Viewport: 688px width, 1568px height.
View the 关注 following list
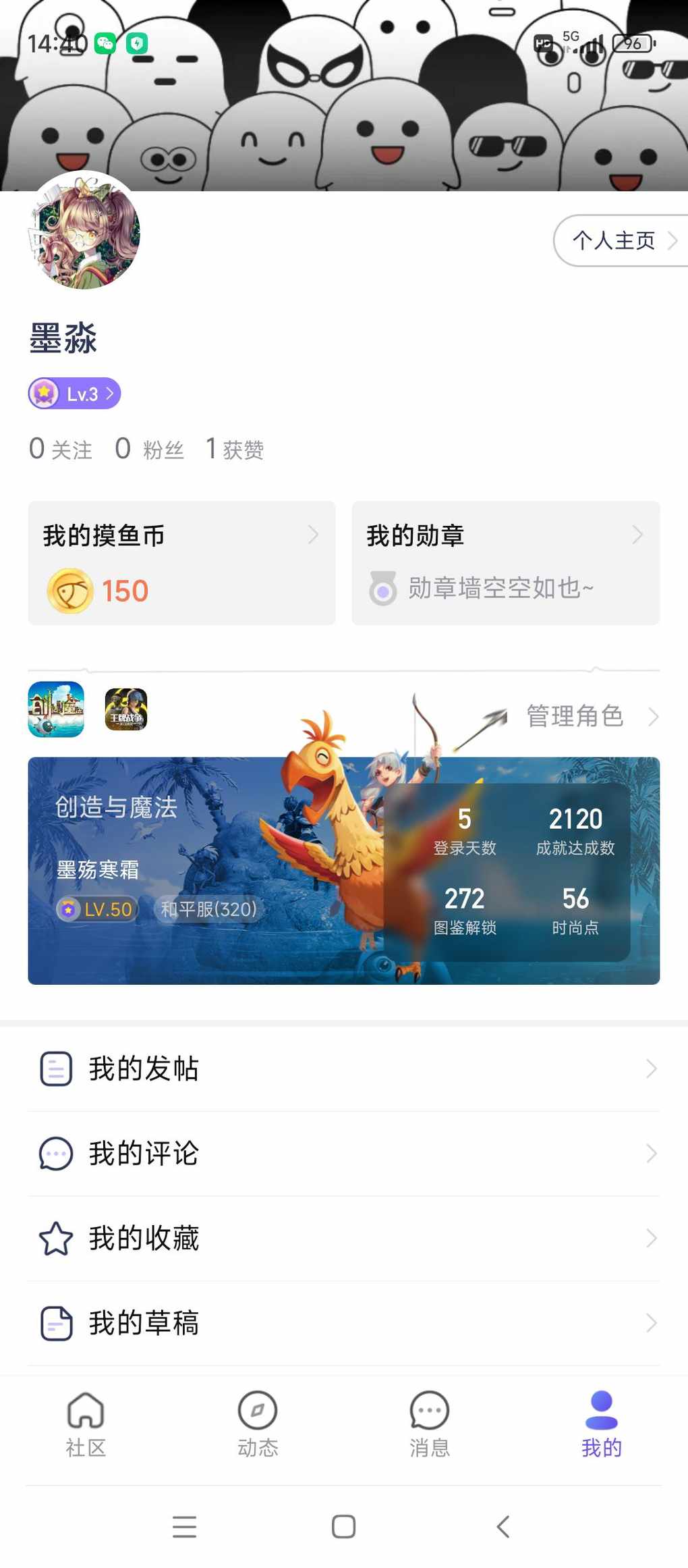coord(61,449)
